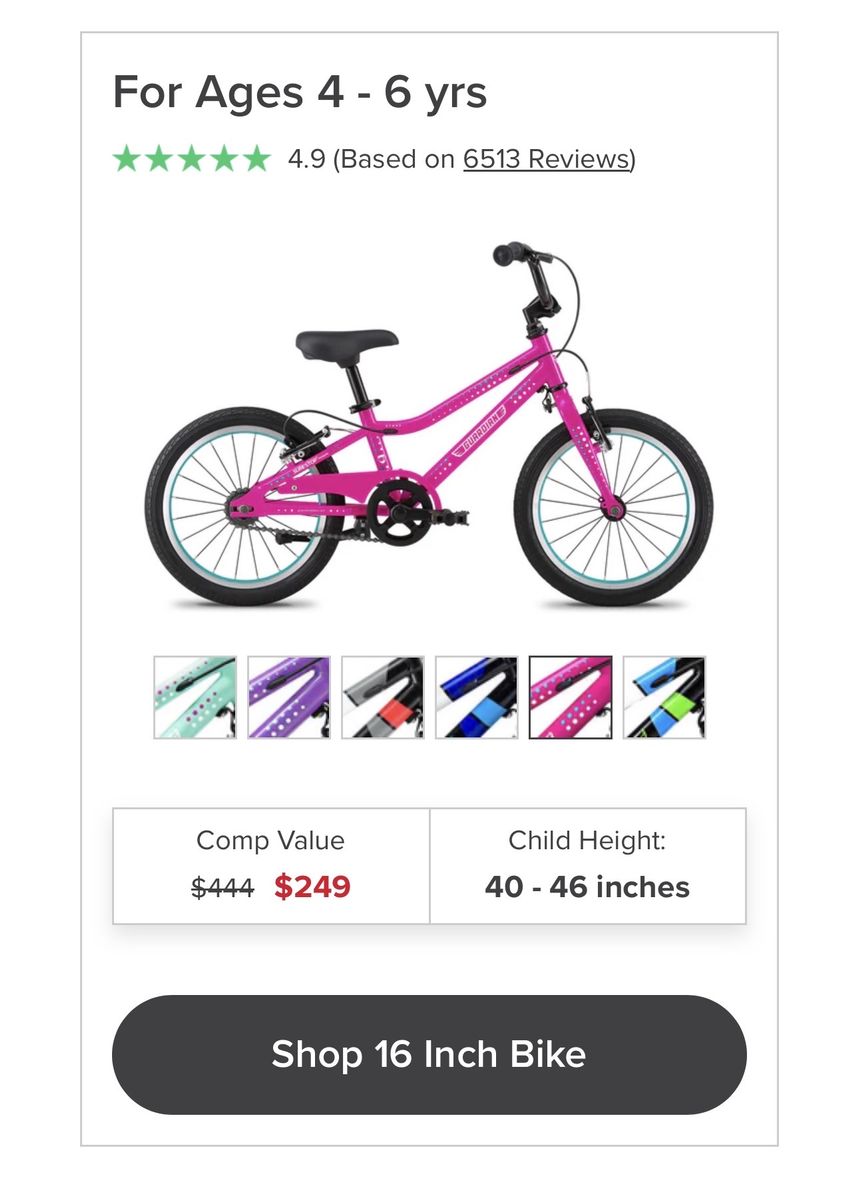Image resolution: width=859 pixels, height=1200 pixels.
Task: Pick the blue and green color swatch
Action: click(x=664, y=697)
